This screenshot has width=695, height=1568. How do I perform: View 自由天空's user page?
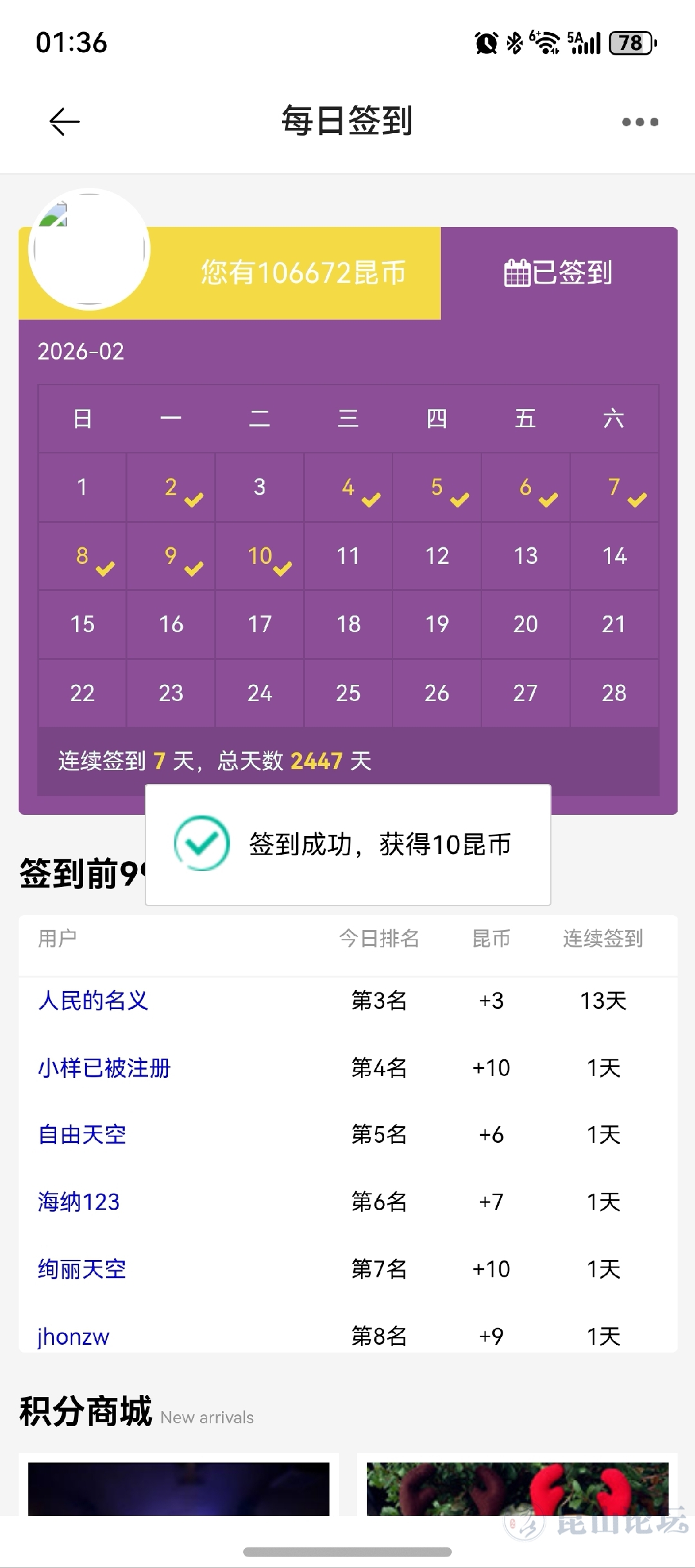tap(82, 1135)
